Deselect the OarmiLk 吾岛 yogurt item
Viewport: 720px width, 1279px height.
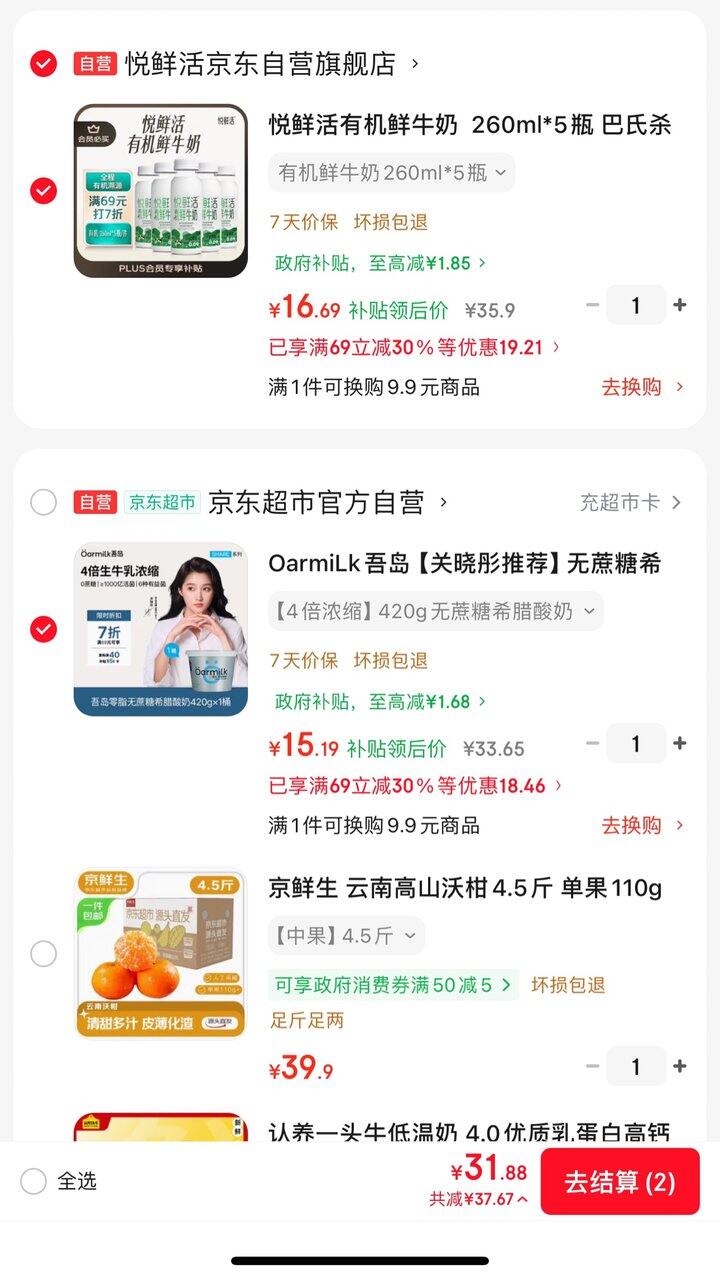tap(43, 629)
